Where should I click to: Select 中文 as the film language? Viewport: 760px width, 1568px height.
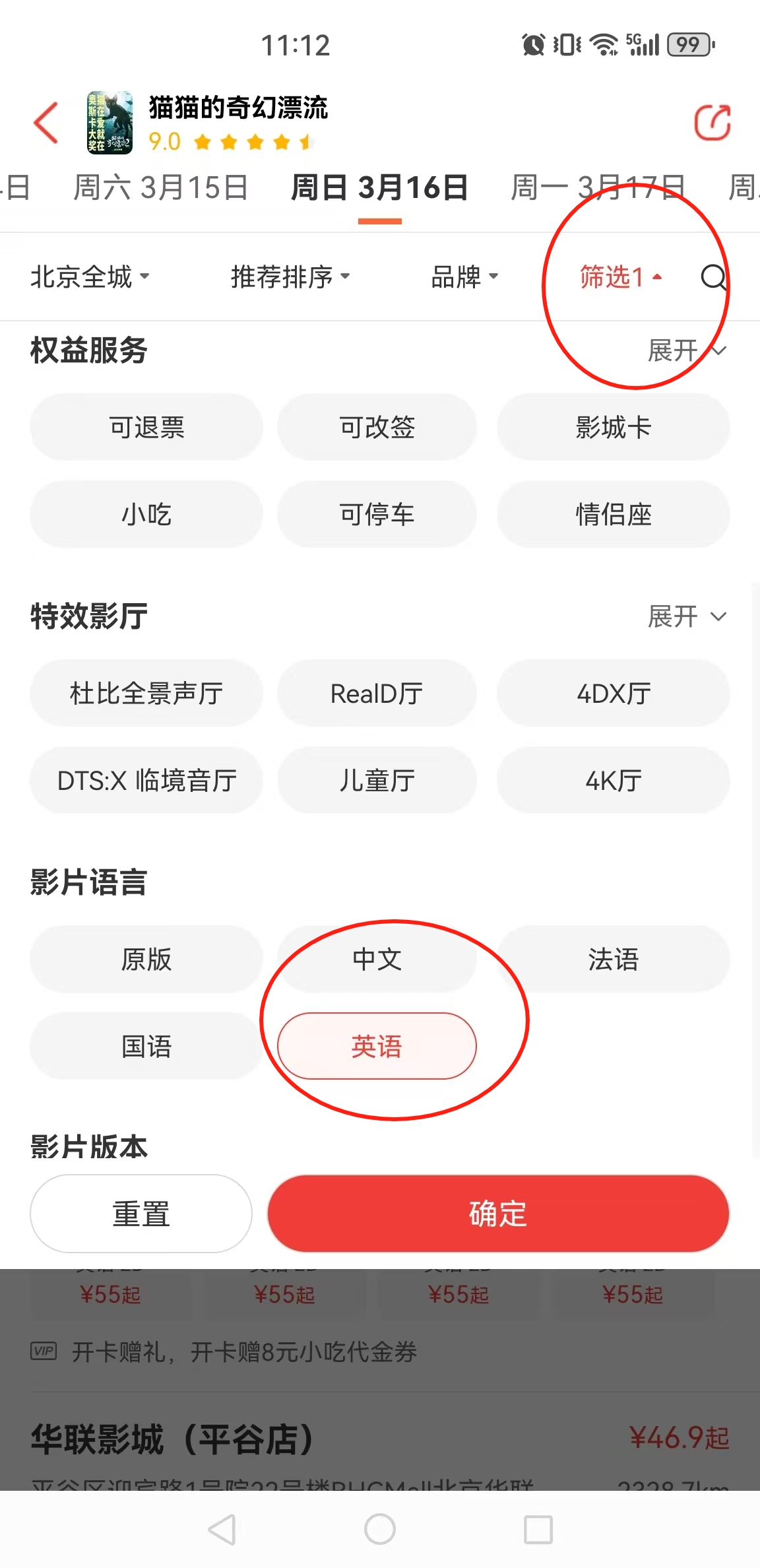click(377, 960)
